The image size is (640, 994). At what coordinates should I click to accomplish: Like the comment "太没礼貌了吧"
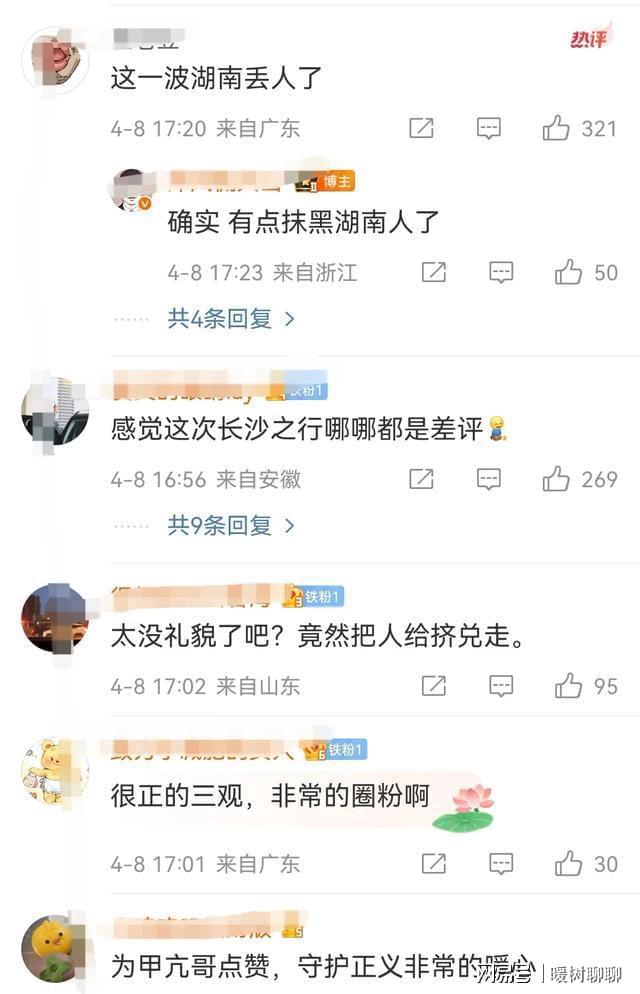tap(569, 686)
